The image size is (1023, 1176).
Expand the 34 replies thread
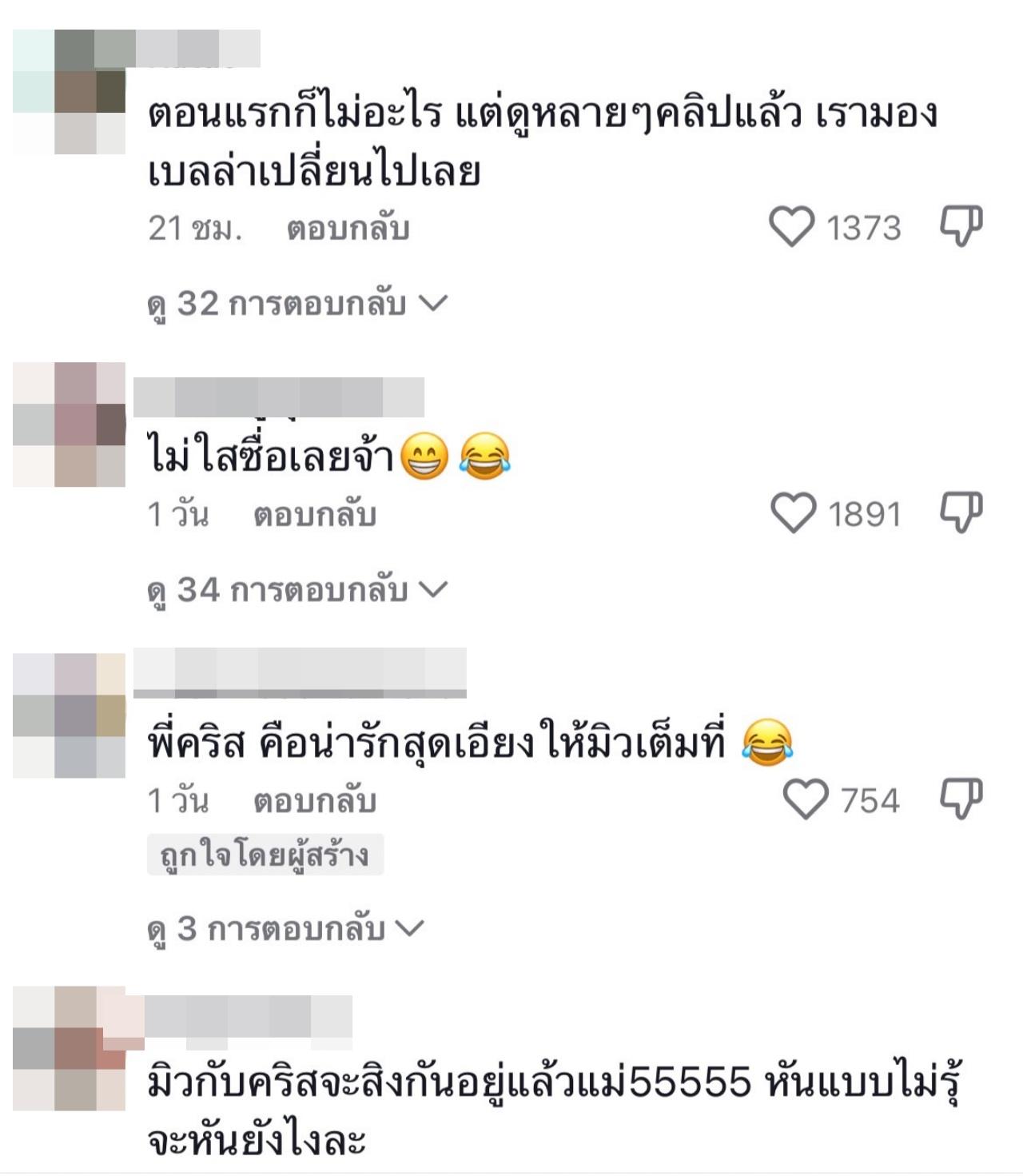pyautogui.click(x=297, y=591)
